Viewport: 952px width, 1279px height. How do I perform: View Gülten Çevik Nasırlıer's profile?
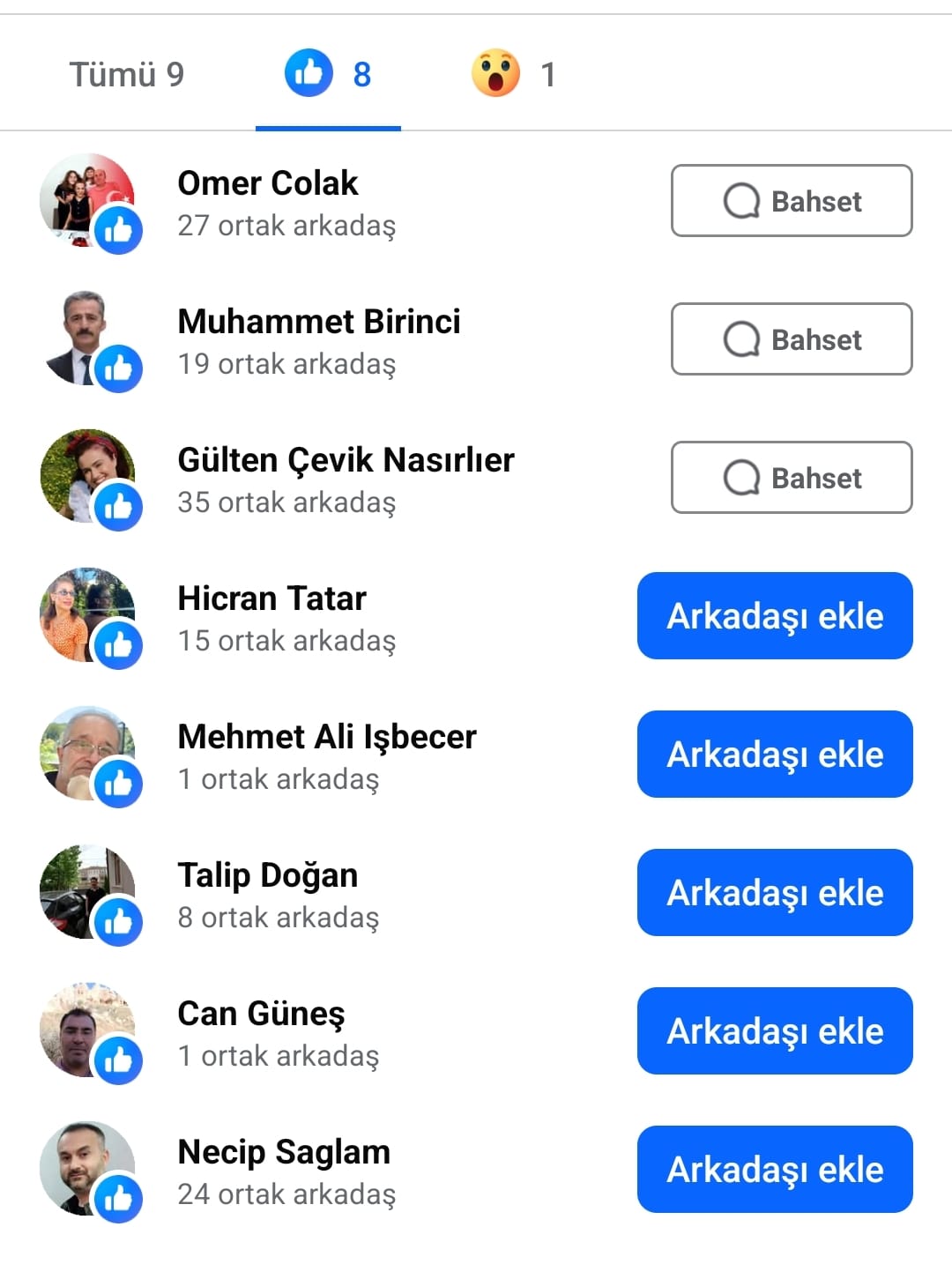tap(346, 461)
